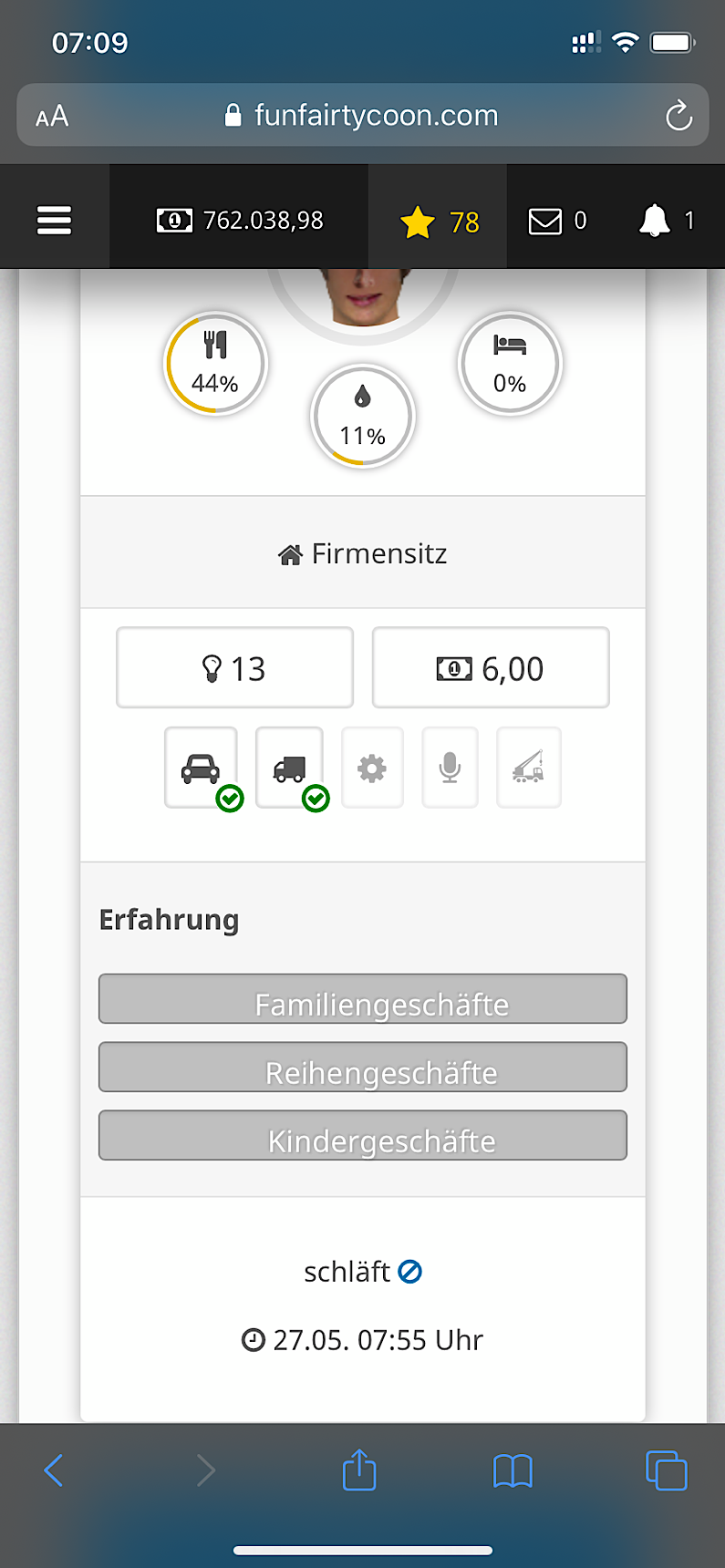Image resolution: width=725 pixels, height=1568 pixels.
Task: Open the messages envelope
Action: [557, 221]
